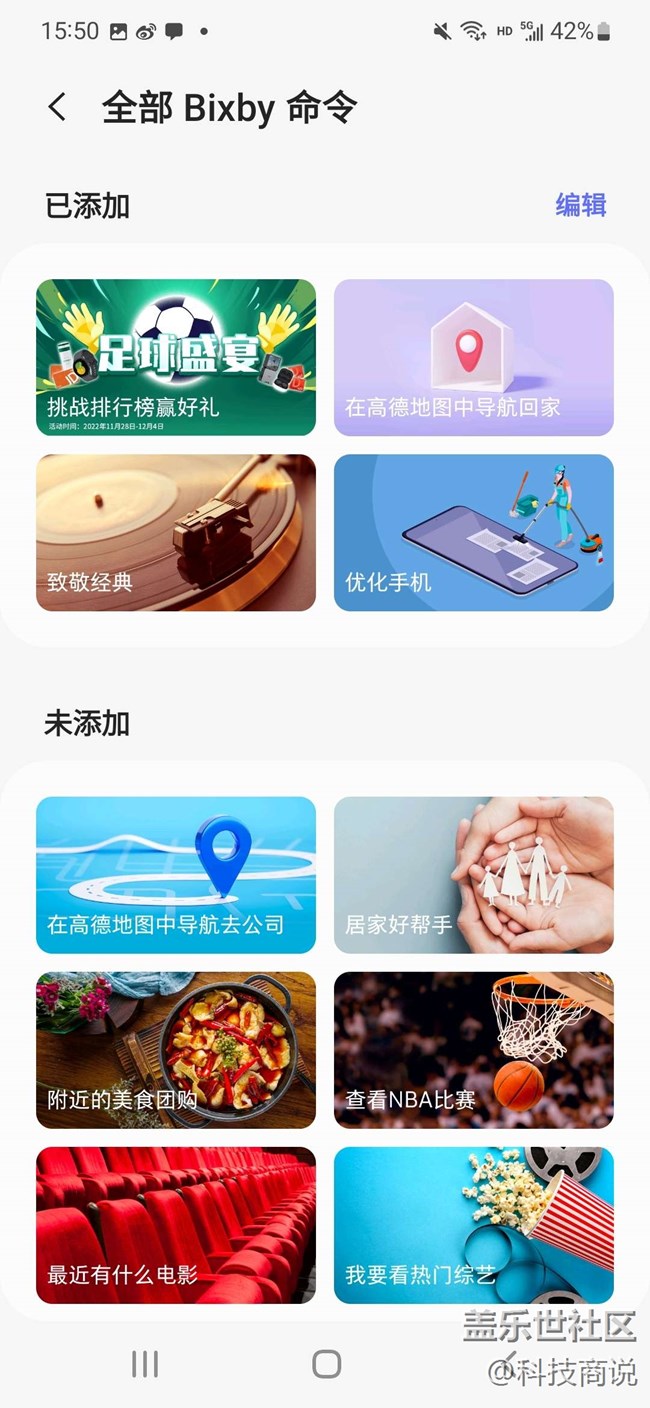
Task: Select the 居家好帮手 card
Action: (473, 875)
